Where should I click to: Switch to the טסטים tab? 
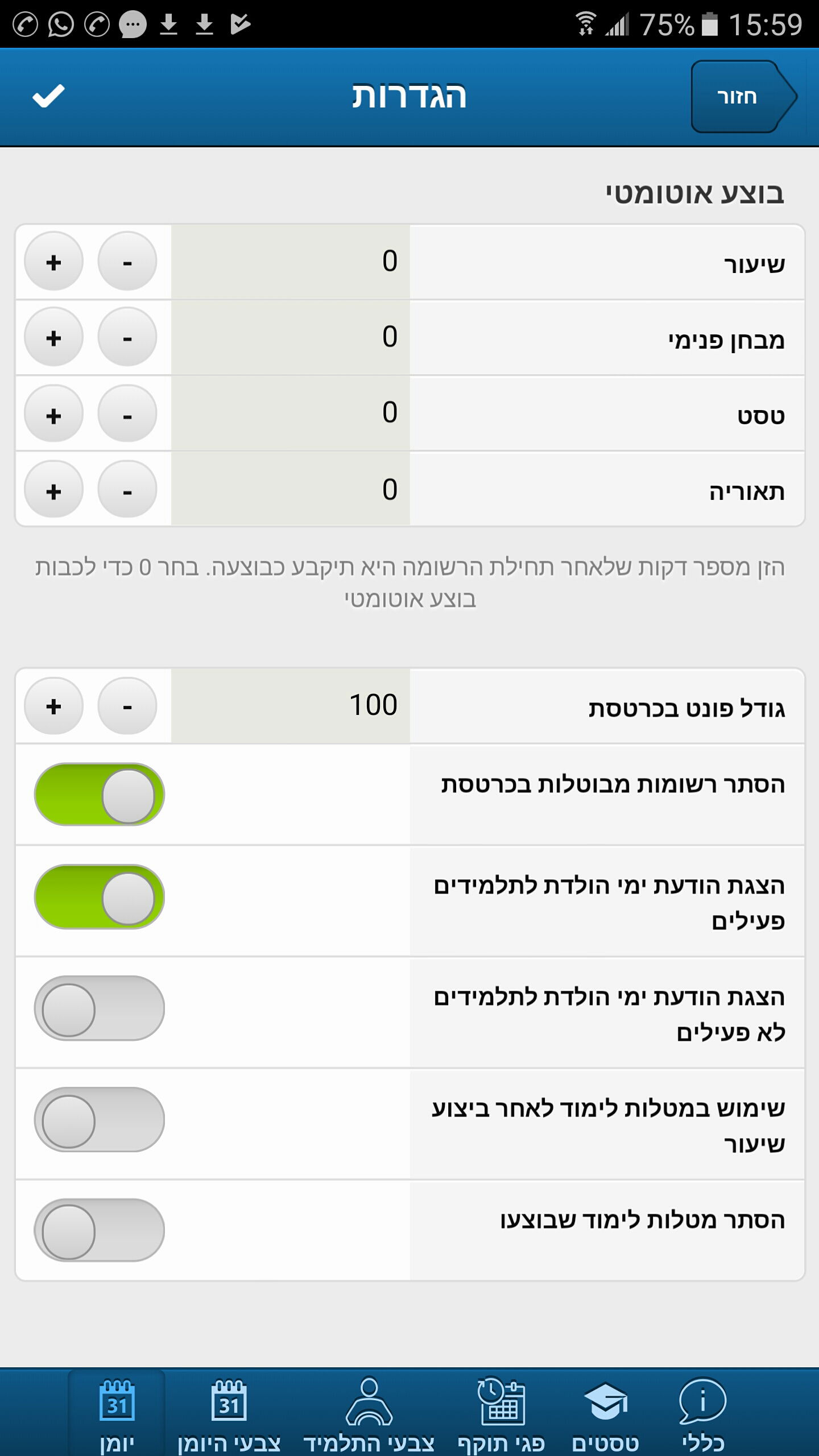(x=606, y=1414)
